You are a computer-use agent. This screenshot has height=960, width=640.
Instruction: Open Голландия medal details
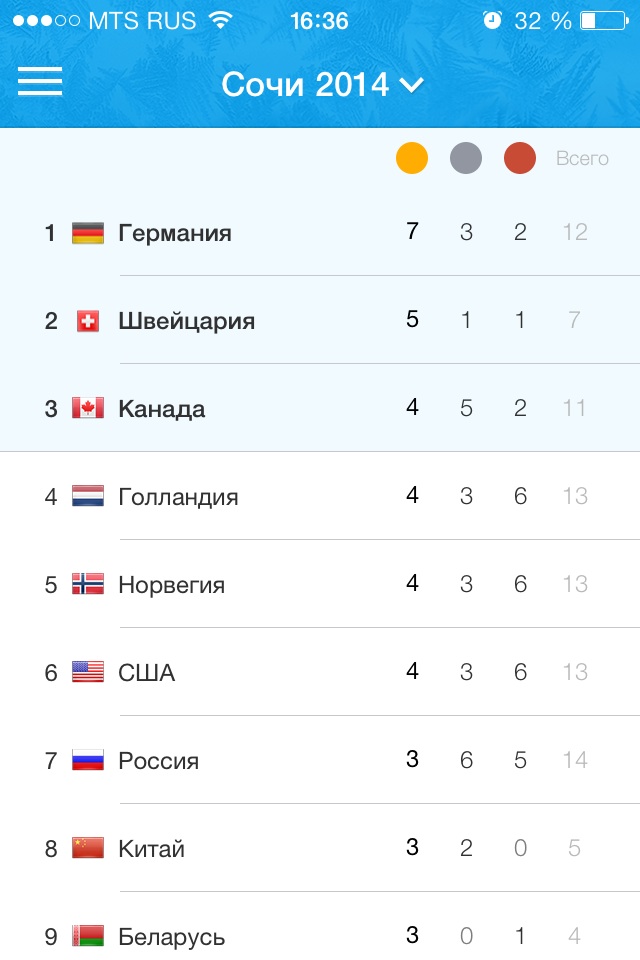pos(320,497)
